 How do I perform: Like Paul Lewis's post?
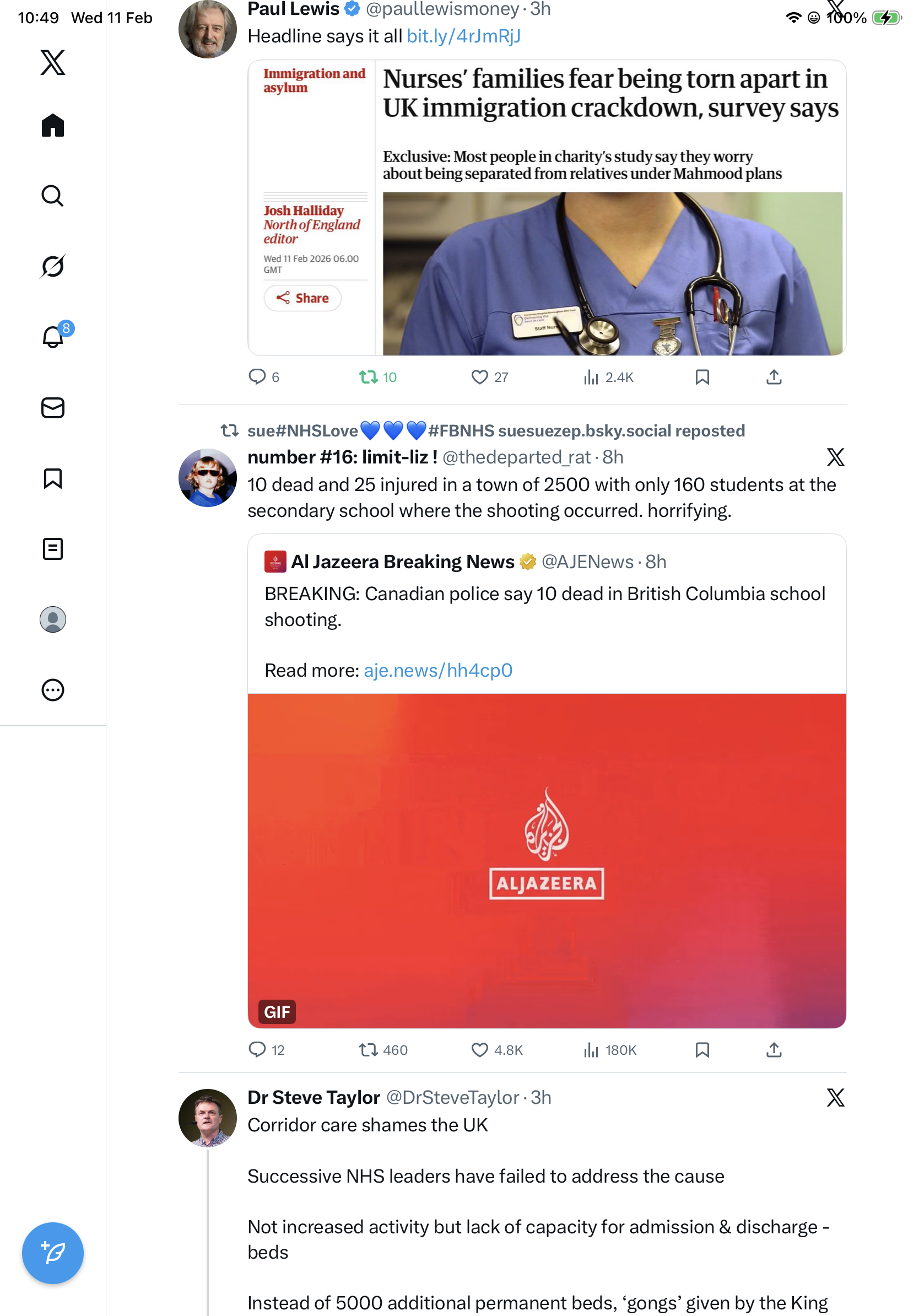coord(479,376)
